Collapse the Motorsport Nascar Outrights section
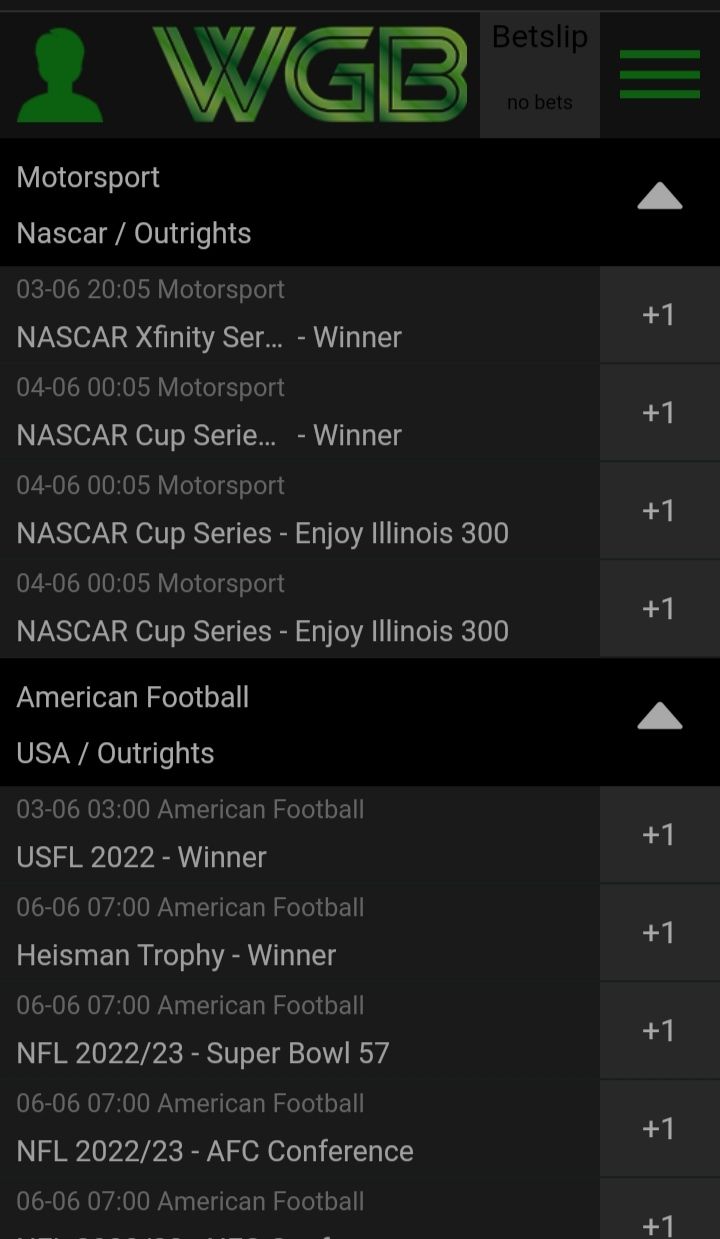 tap(660, 197)
